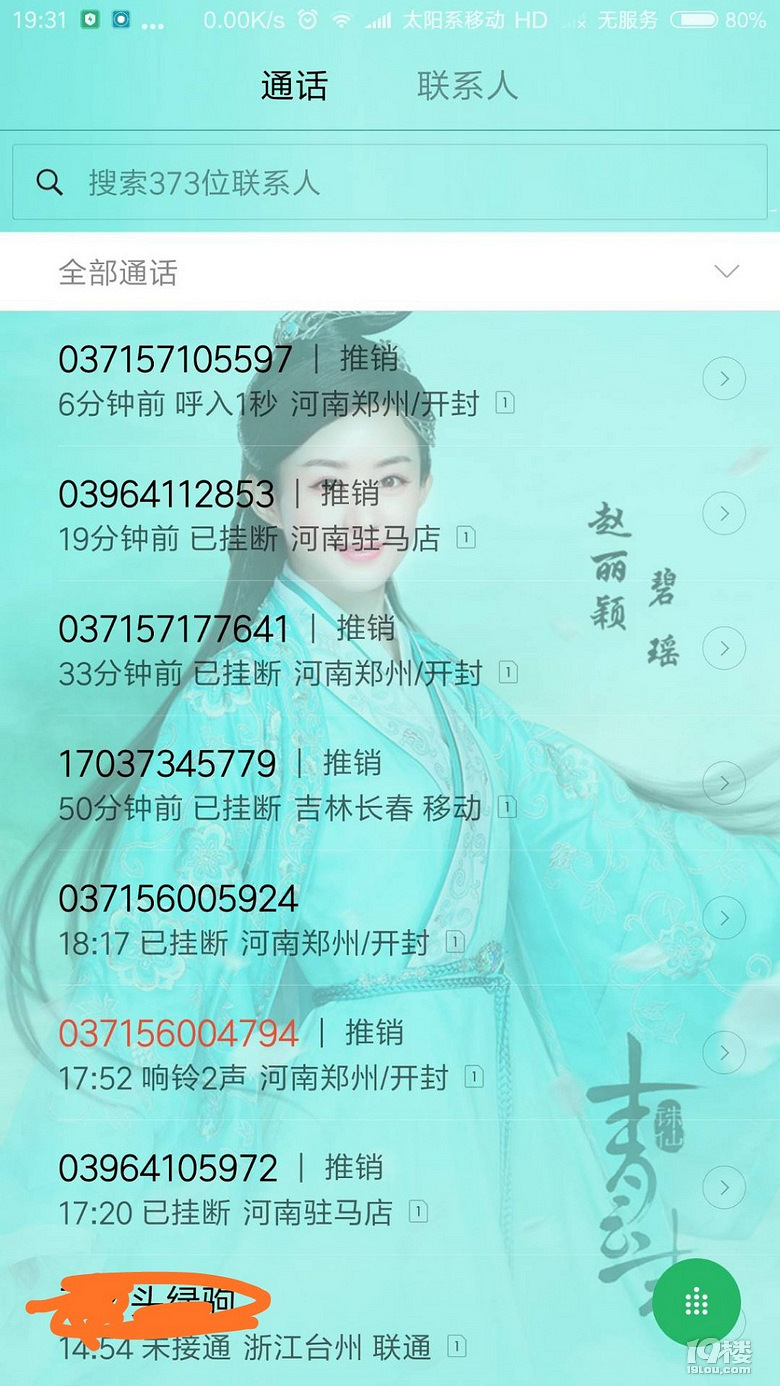
Task: Open details arrow for 037157105597
Action: tap(724, 379)
